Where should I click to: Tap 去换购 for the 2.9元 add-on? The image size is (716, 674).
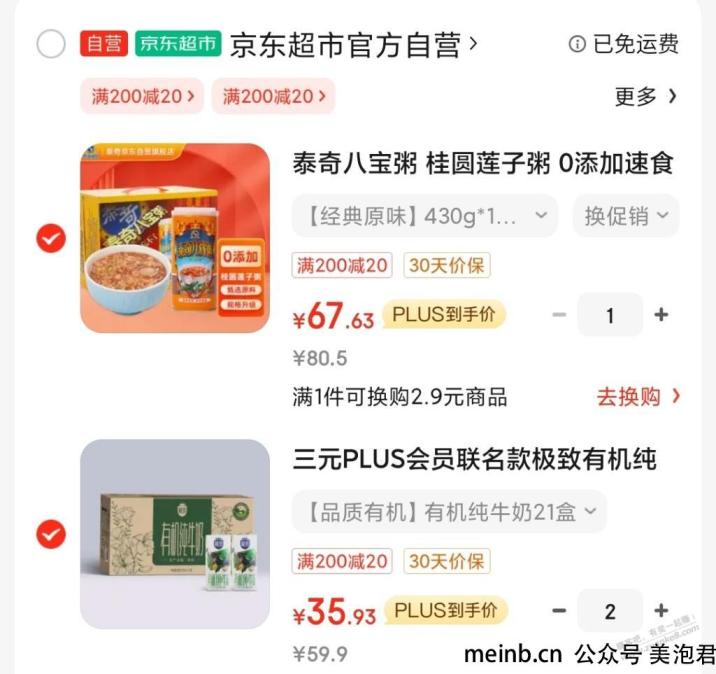[x=638, y=396]
